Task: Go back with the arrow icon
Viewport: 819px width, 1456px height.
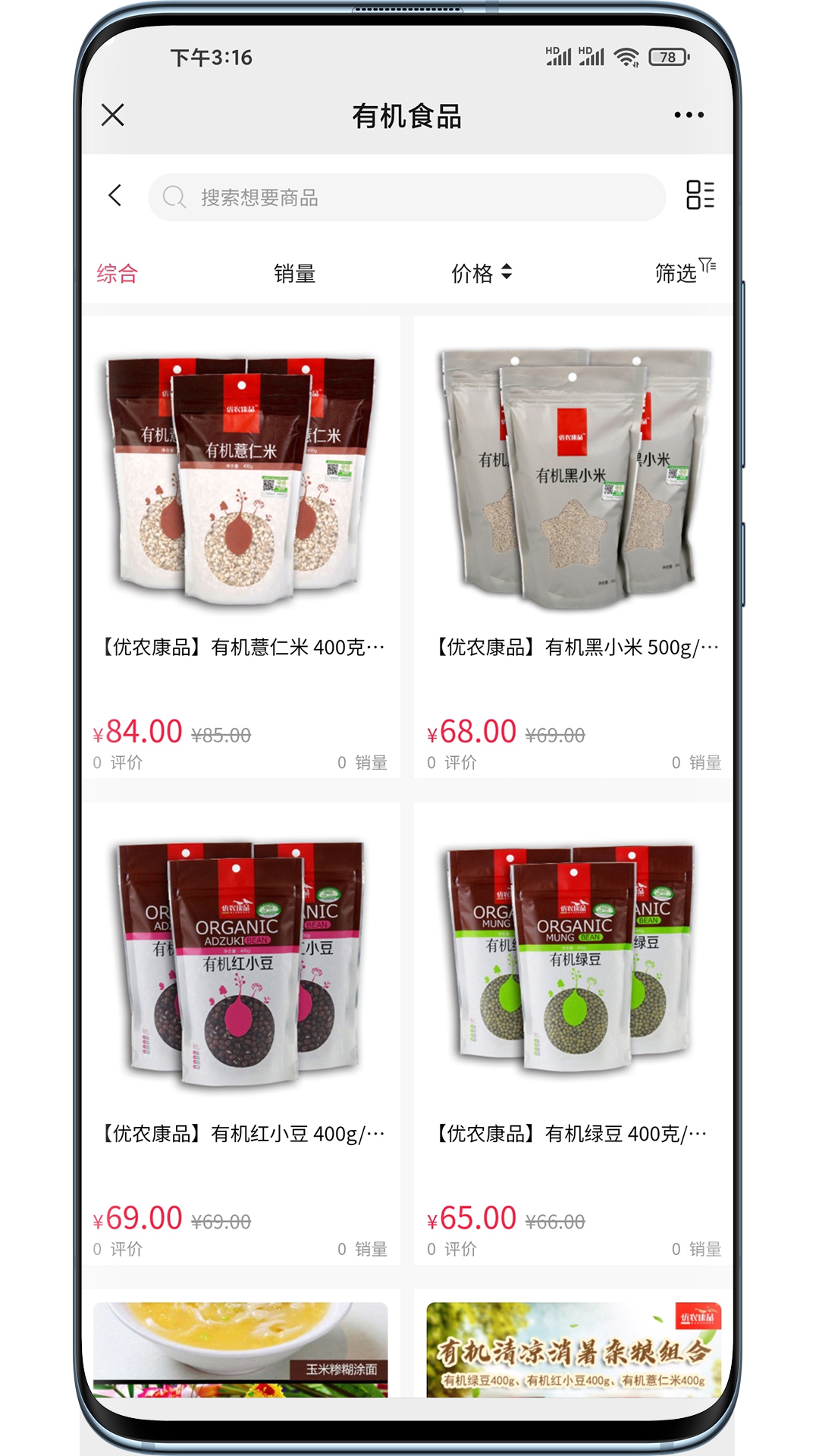Action: (x=115, y=196)
